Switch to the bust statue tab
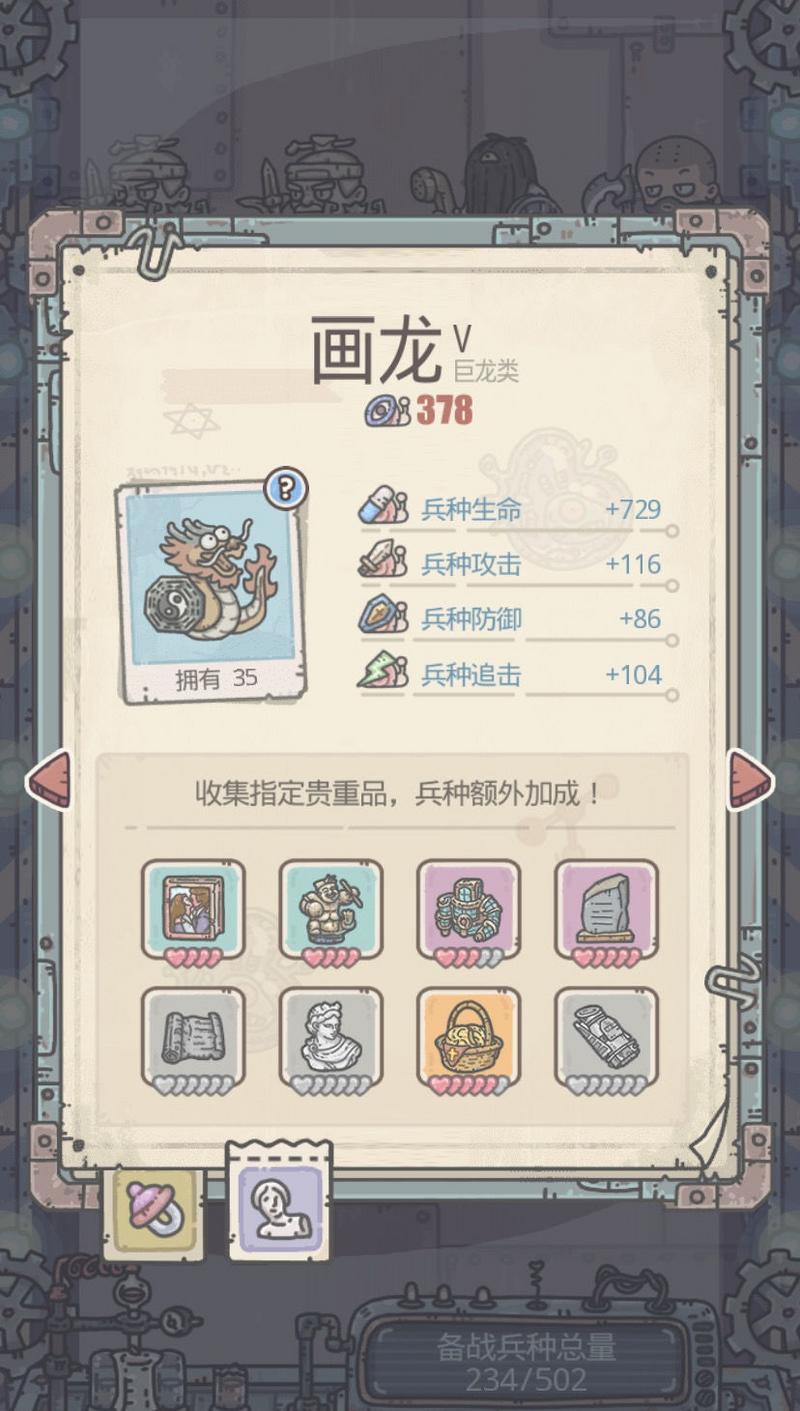The height and width of the screenshot is (1411, 800). click(279, 1206)
